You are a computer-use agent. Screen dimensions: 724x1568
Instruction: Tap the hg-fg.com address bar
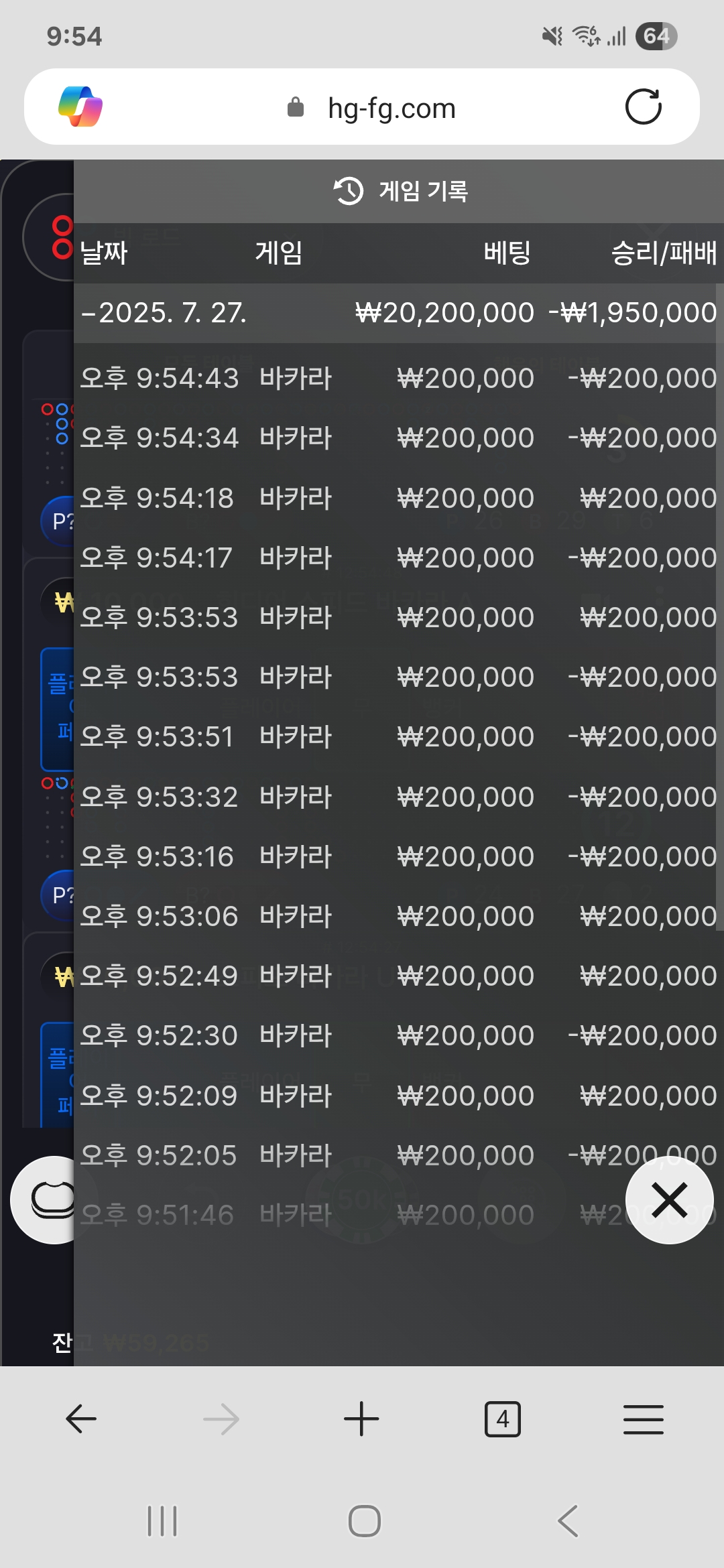click(362, 107)
